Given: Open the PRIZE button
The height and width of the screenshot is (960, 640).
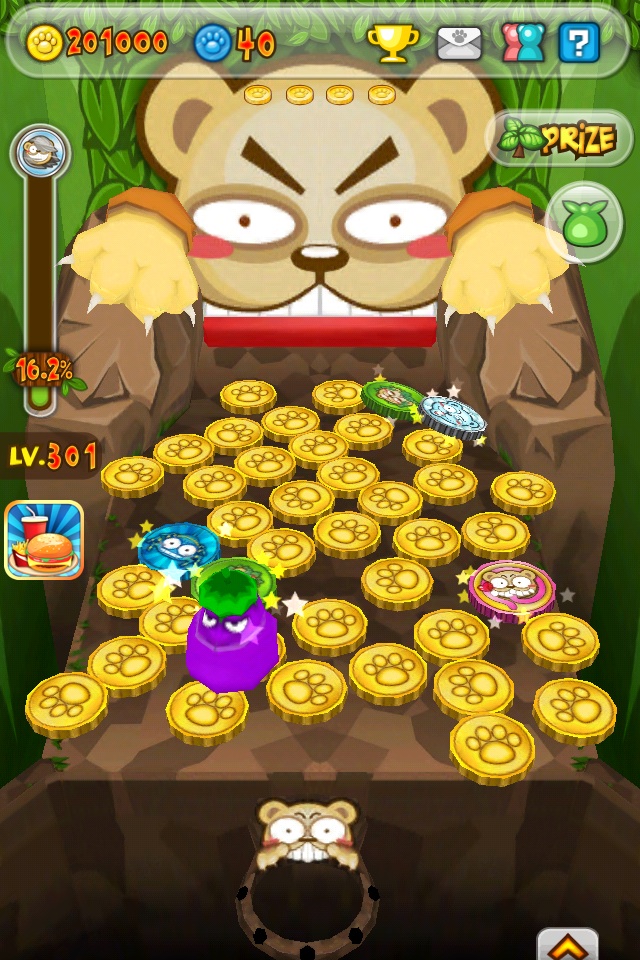Looking at the screenshot, I should (x=560, y=139).
